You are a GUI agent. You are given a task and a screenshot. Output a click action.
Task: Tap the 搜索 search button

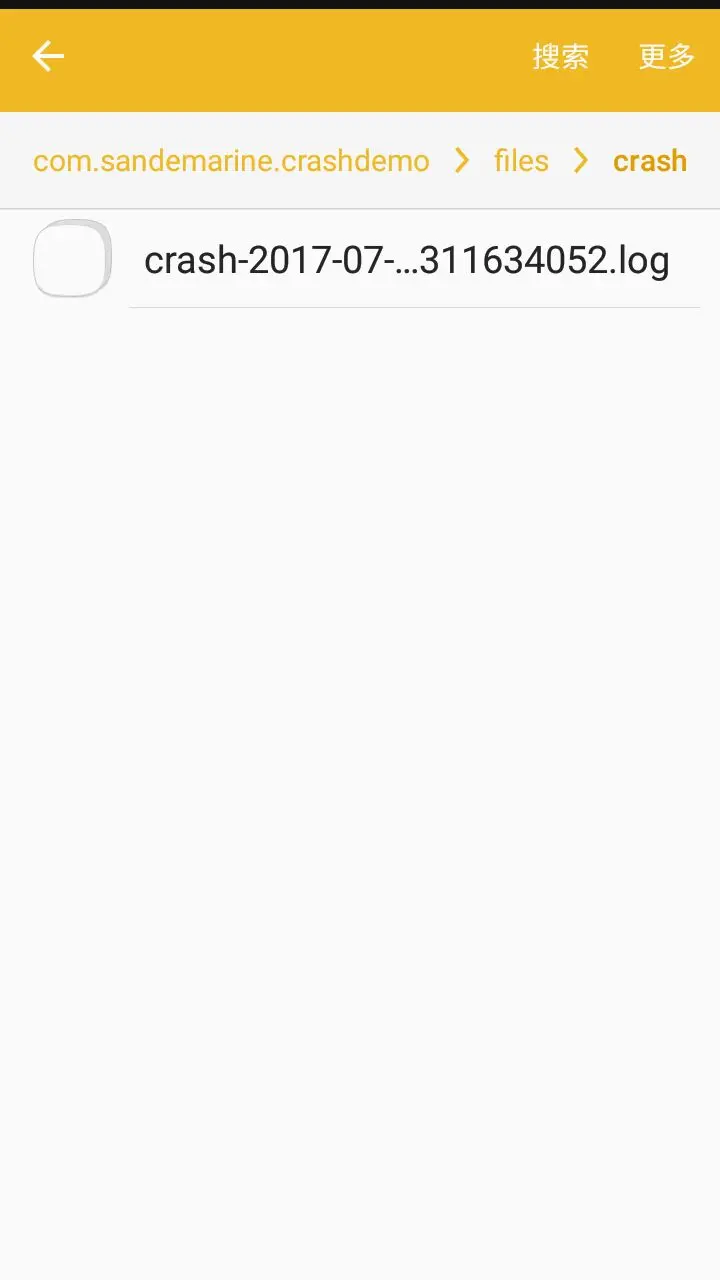(560, 57)
